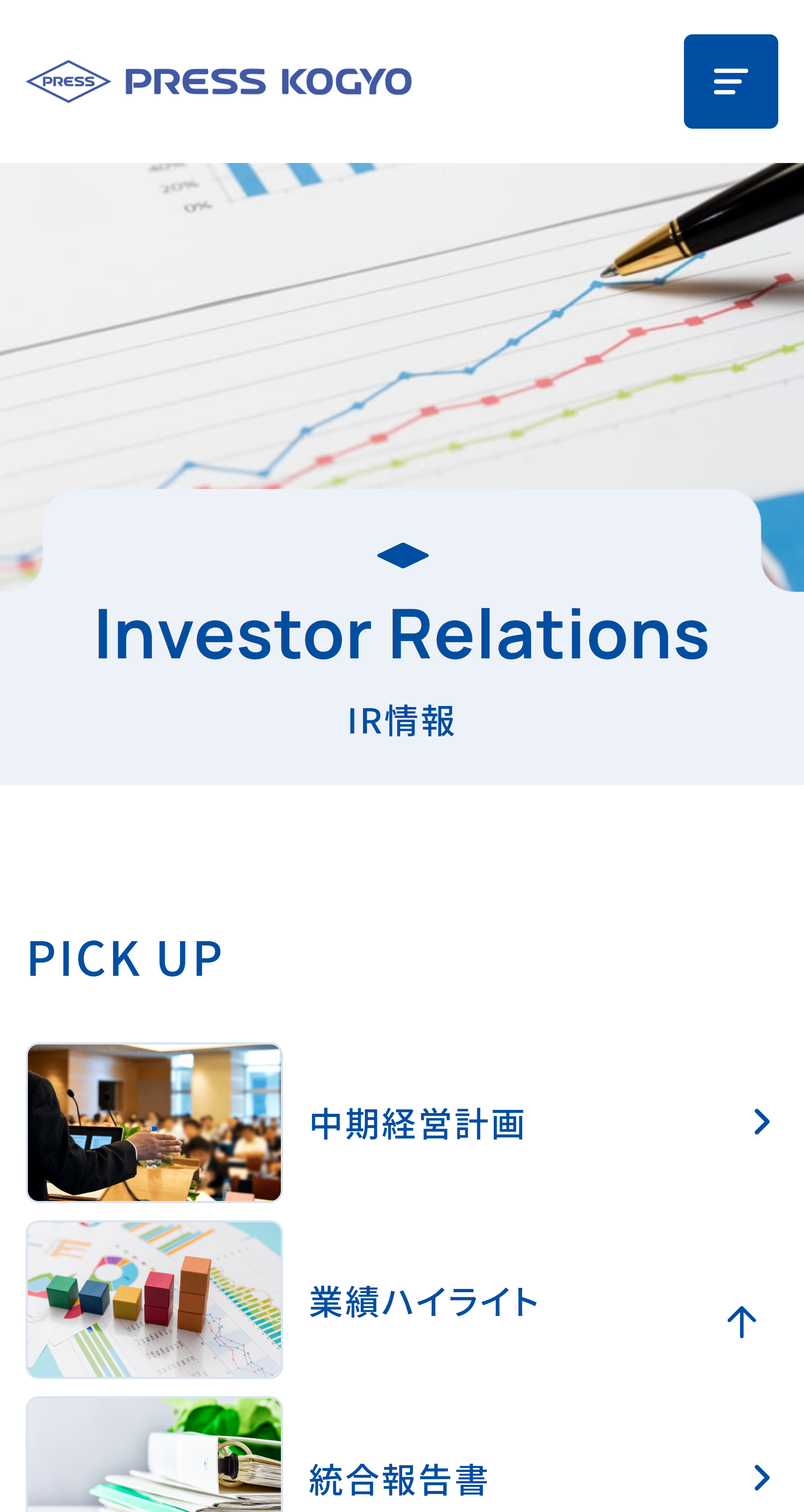This screenshot has width=804, height=1512.
Task: Tap the back-to-top arrow button
Action: 742,1322
